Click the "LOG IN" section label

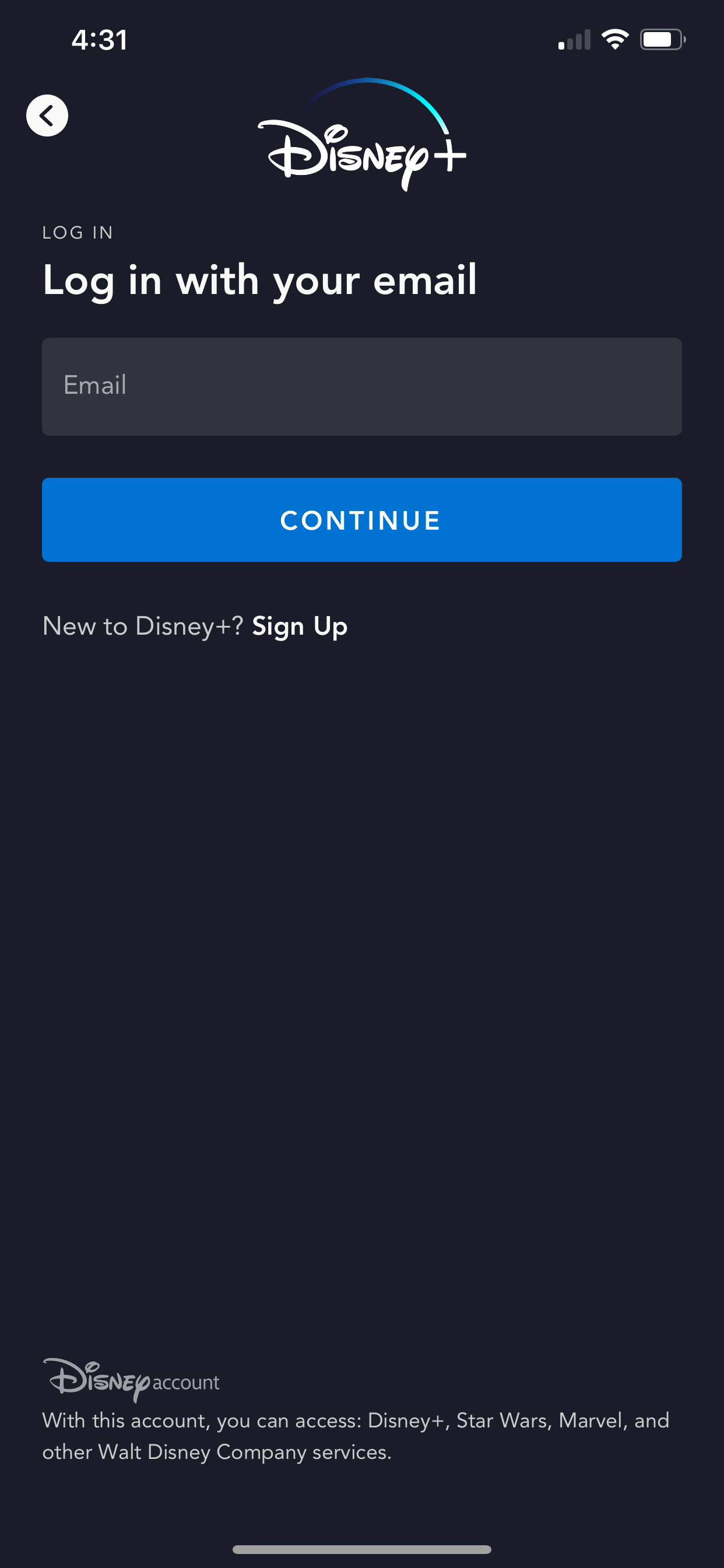click(x=78, y=232)
